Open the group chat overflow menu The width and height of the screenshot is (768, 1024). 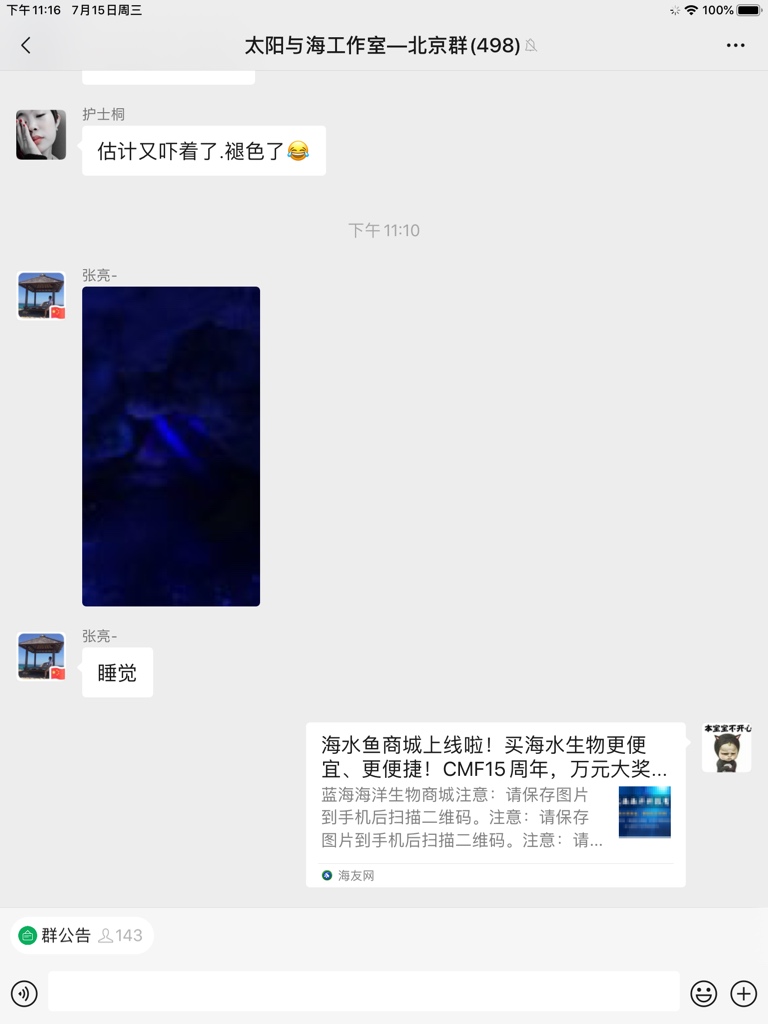coord(736,45)
